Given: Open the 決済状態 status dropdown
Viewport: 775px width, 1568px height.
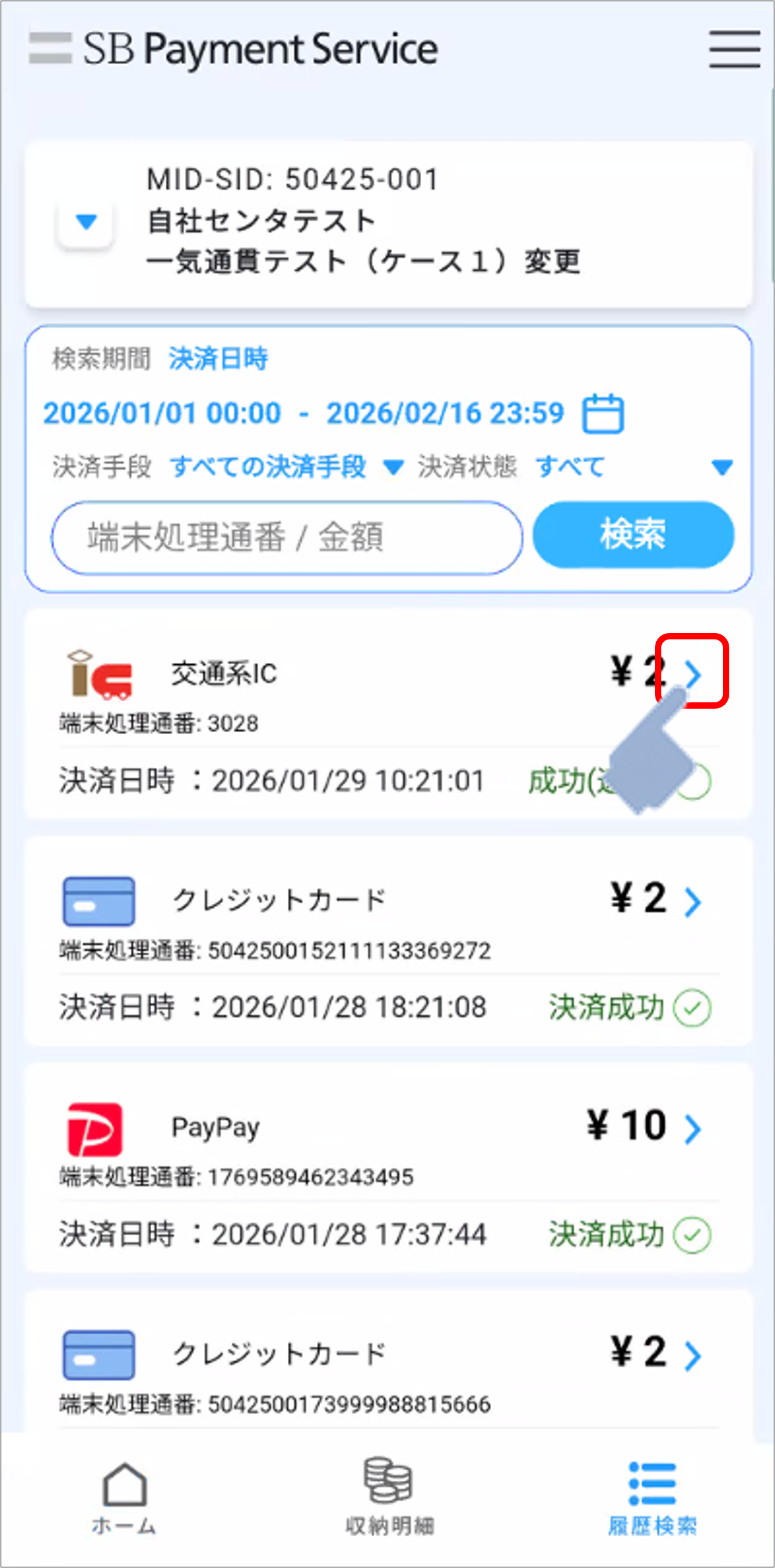Looking at the screenshot, I should [x=634, y=467].
